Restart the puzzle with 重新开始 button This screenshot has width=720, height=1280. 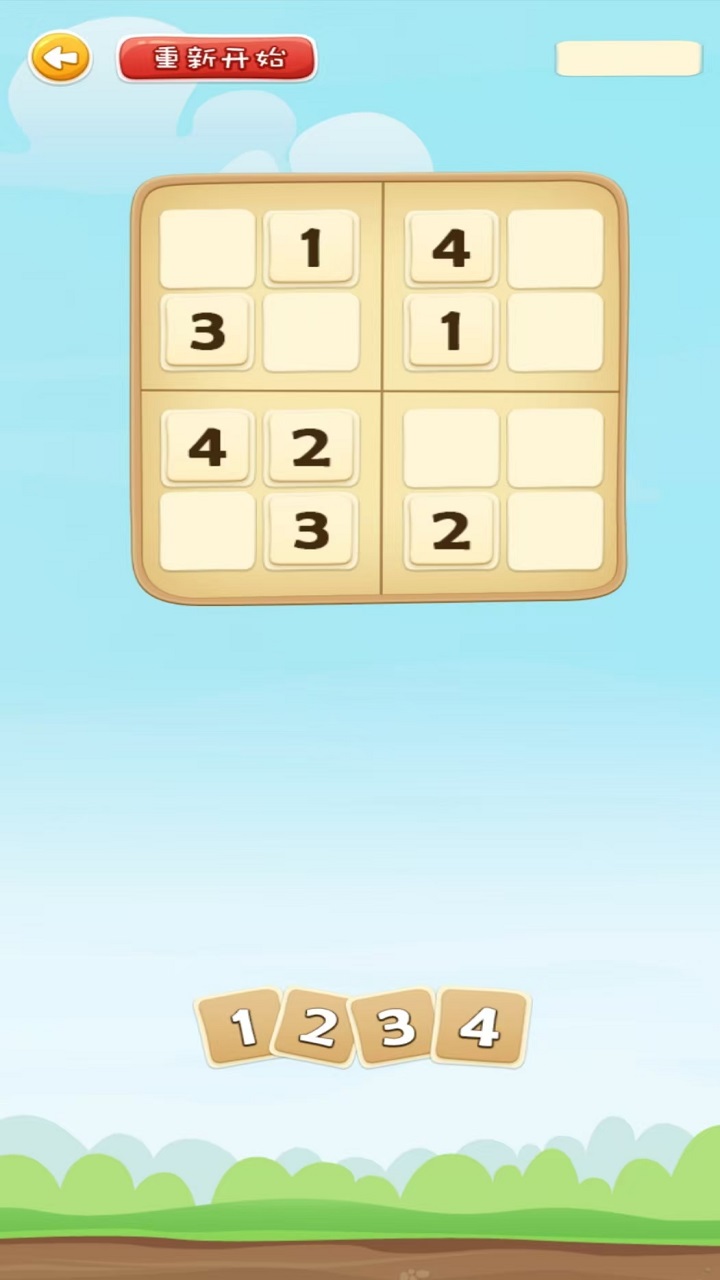[217, 59]
